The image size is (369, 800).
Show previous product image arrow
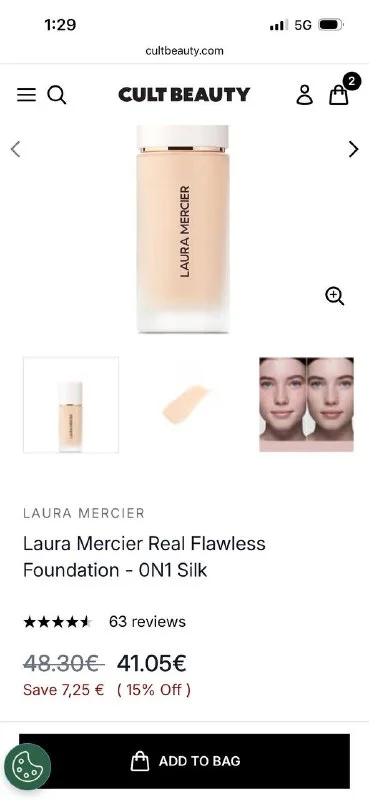[15, 149]
